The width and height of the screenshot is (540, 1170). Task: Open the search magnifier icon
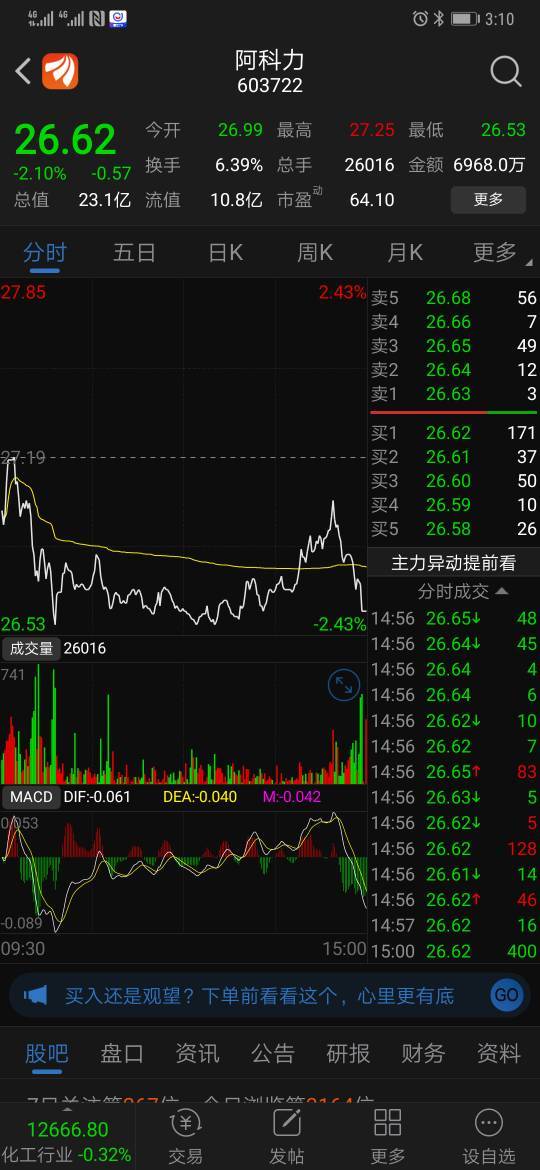tap(506, 72)
